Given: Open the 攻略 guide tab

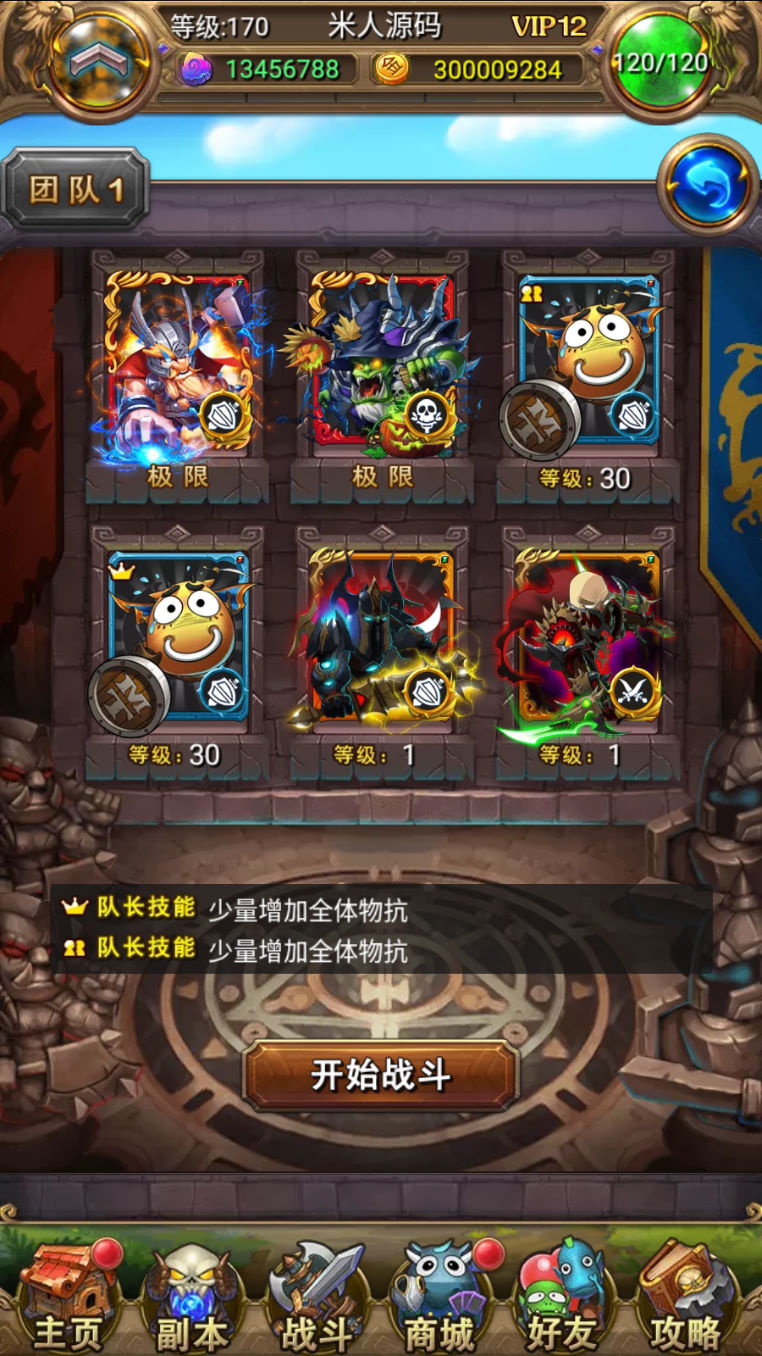Looking at the screenshot, I should point(688,1295).
